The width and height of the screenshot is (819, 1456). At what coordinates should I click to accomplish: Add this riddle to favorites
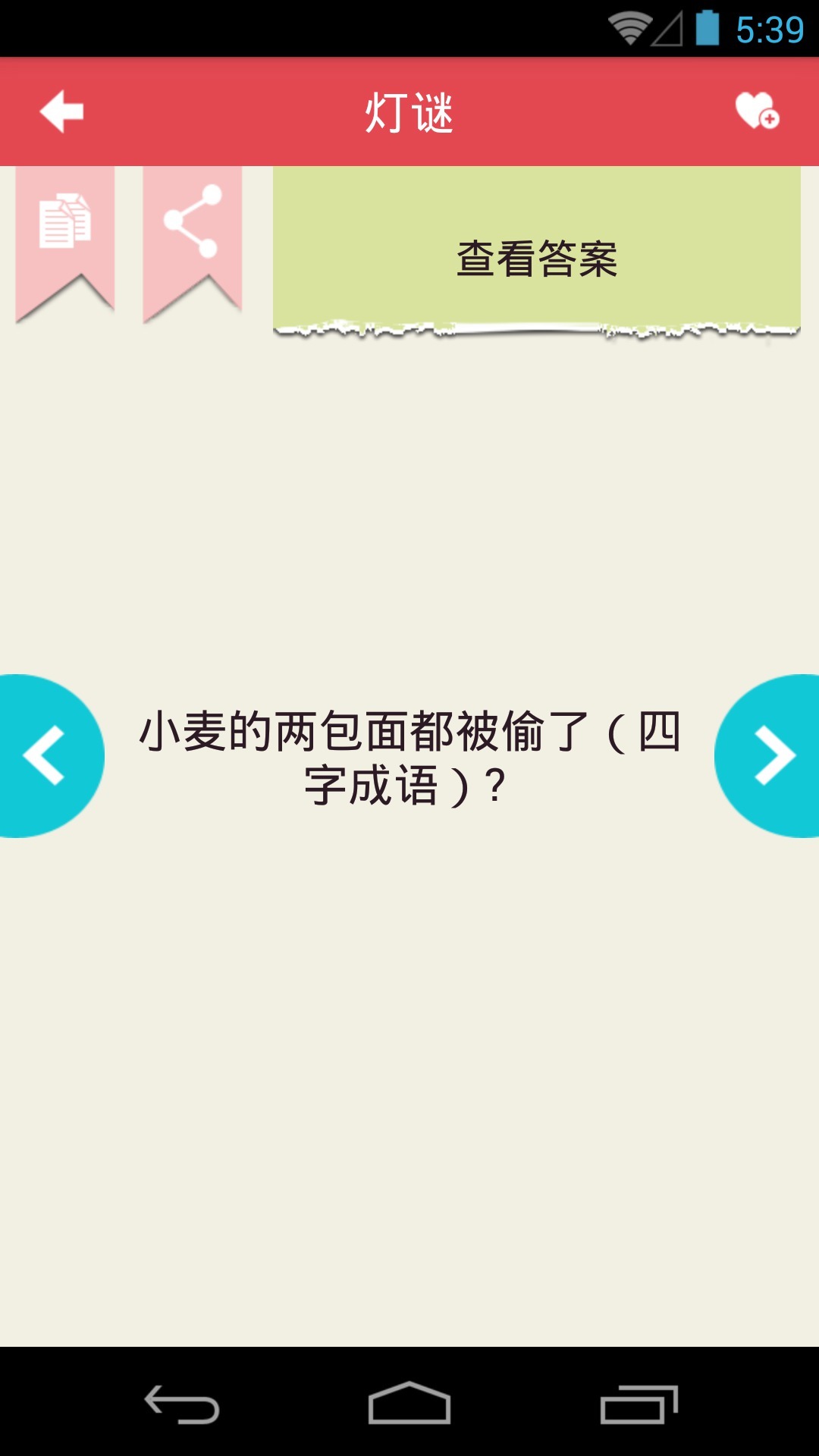tap(756, 111)
